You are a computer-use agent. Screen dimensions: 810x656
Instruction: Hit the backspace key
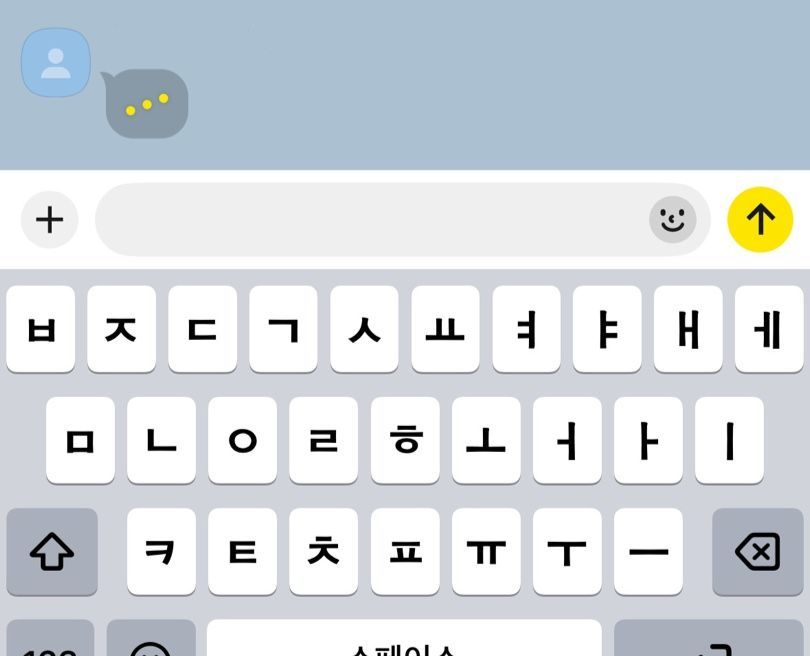click(757, 551)
